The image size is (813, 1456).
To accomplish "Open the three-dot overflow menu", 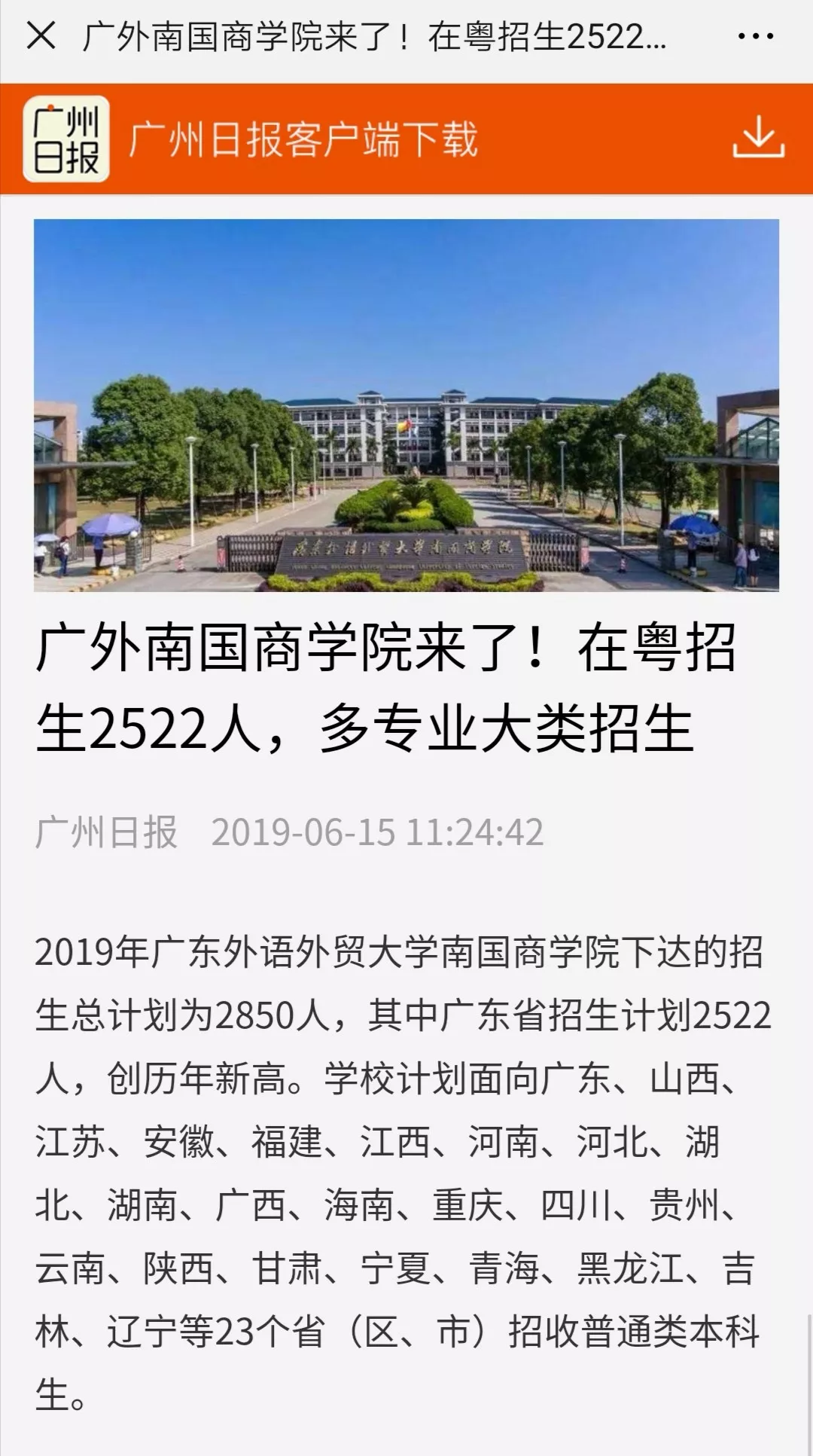I will coord(755,36).
